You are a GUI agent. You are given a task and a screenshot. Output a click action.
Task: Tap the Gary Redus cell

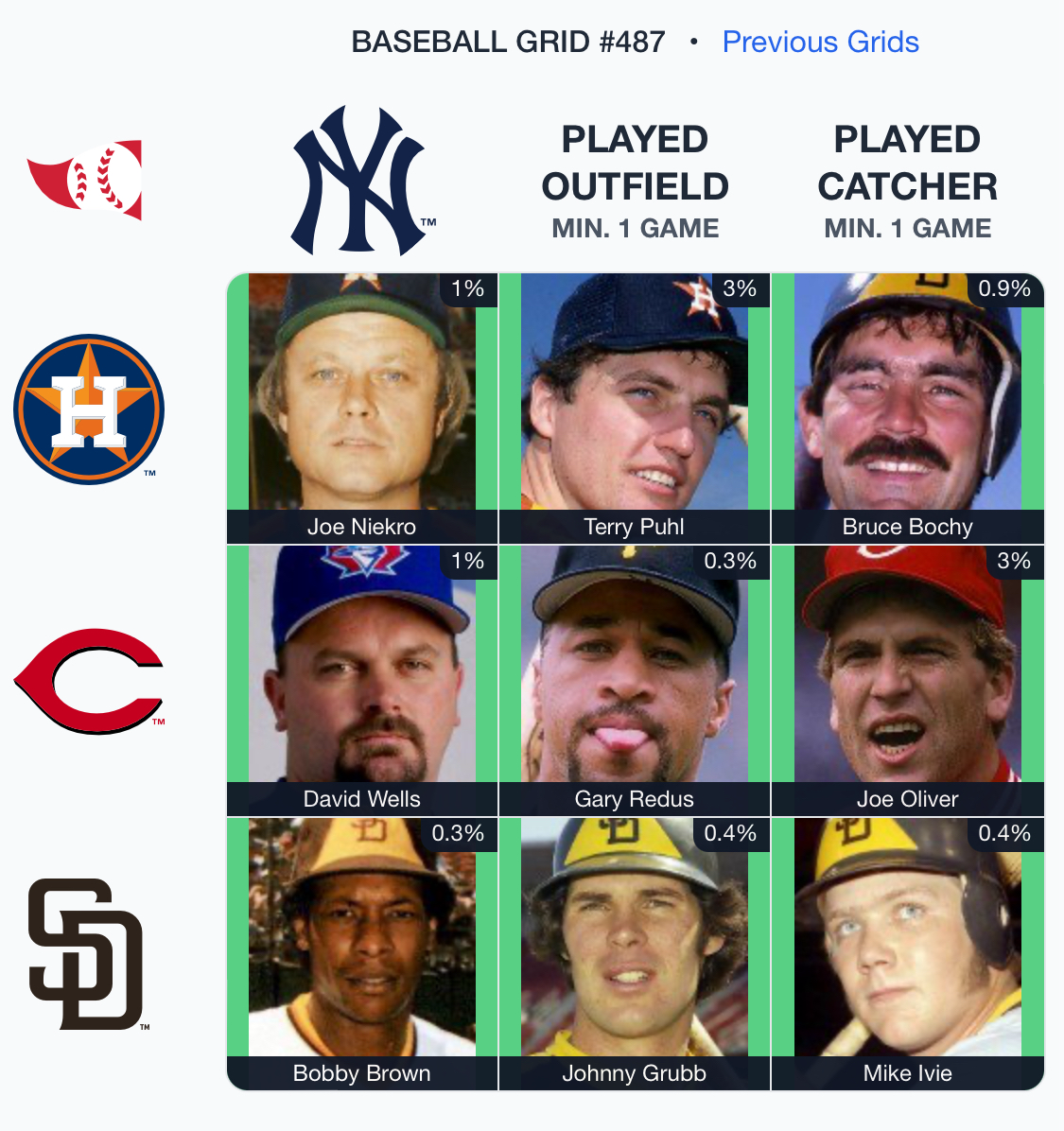point(635,681)
